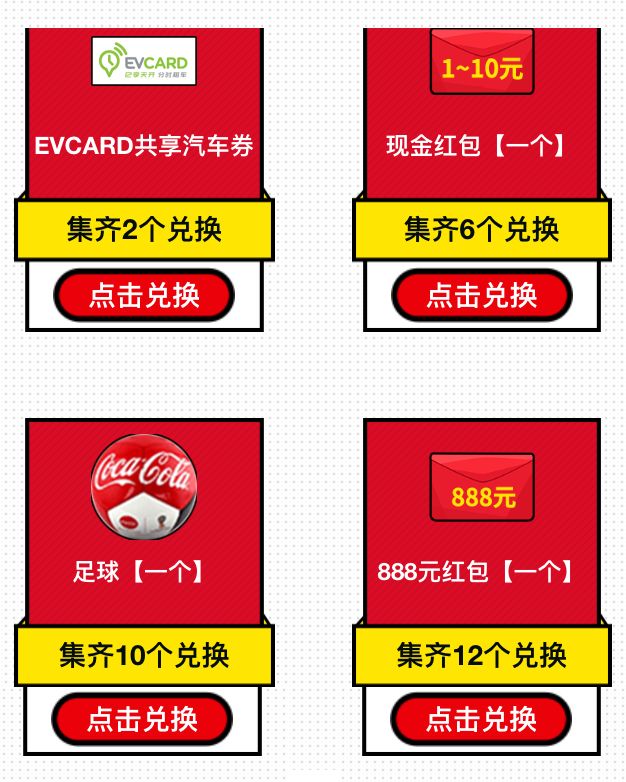Redeem the 888元红包 reward

pos(481,719)
